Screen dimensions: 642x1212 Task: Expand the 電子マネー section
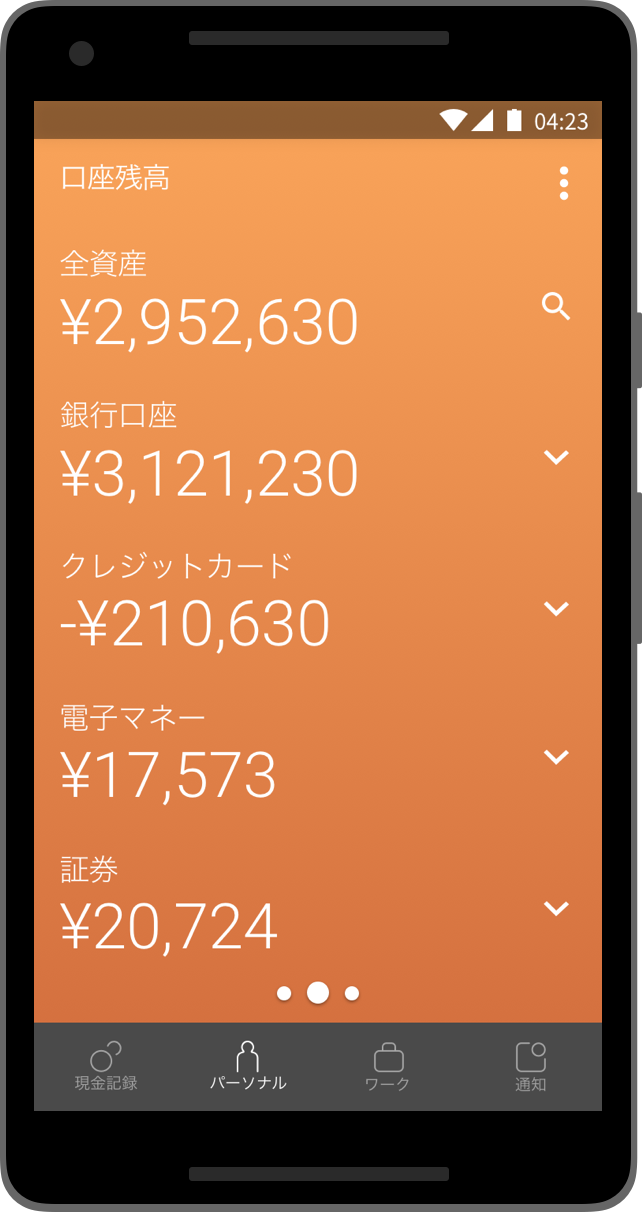[556, 757]
